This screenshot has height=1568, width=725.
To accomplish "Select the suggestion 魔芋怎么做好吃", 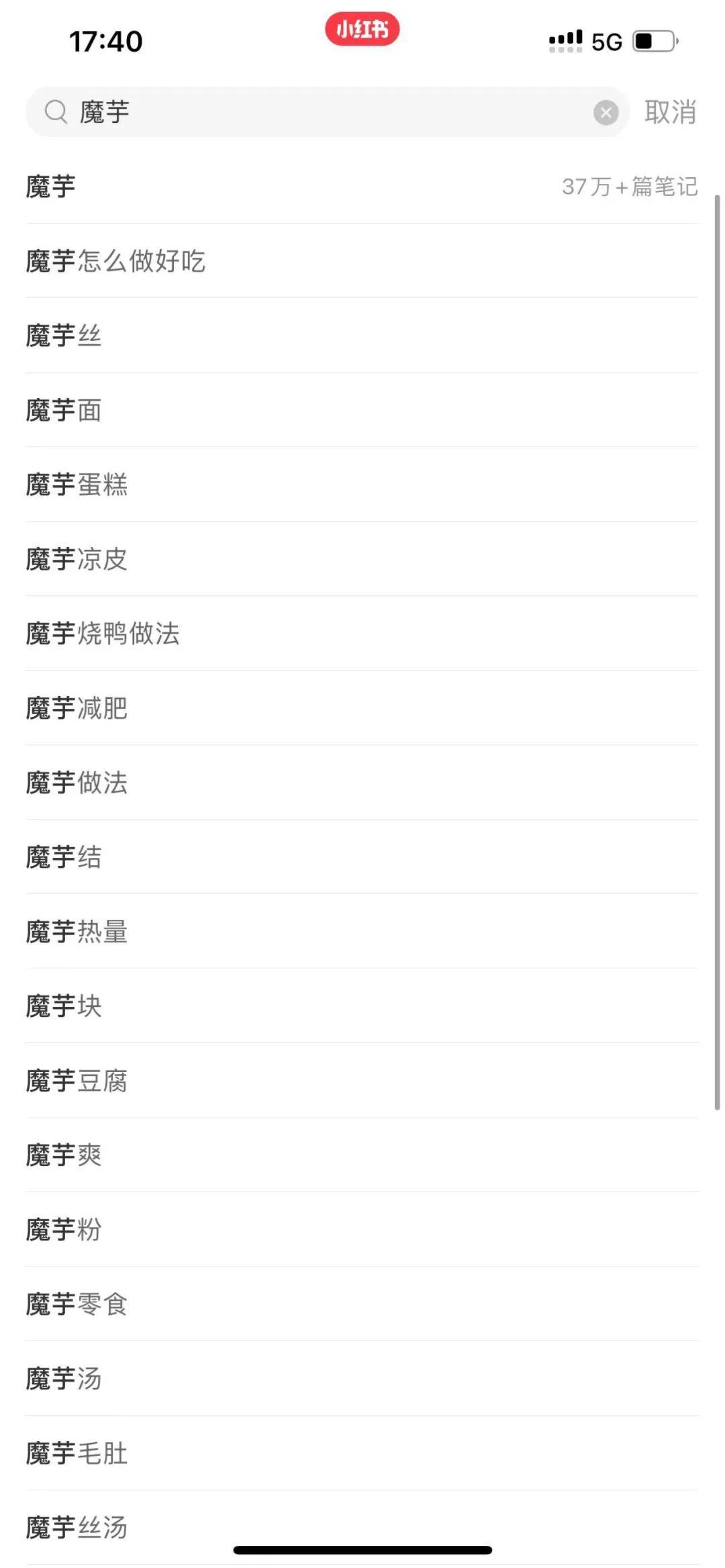I will [362, 261].
